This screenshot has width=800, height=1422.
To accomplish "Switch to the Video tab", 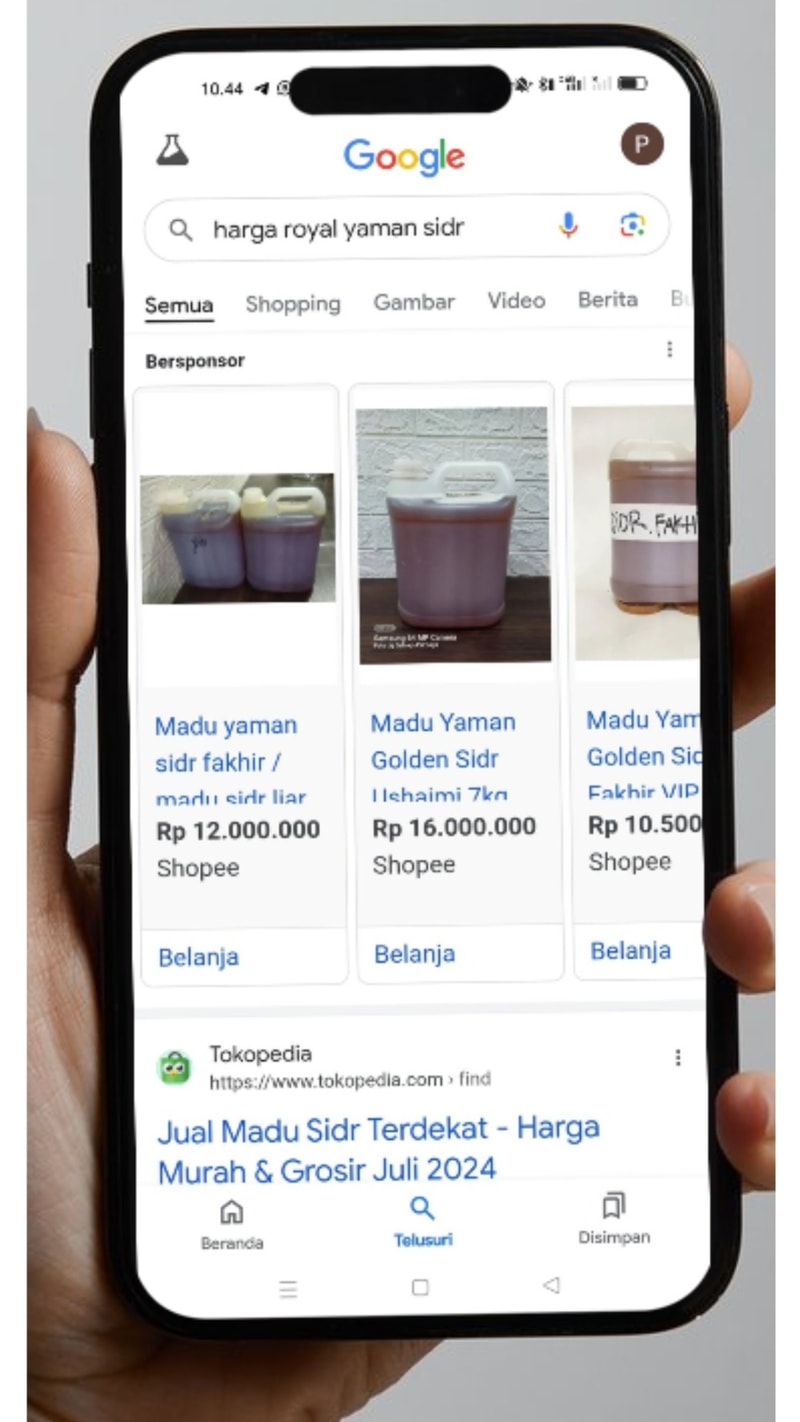I will [x=516, y=301].
